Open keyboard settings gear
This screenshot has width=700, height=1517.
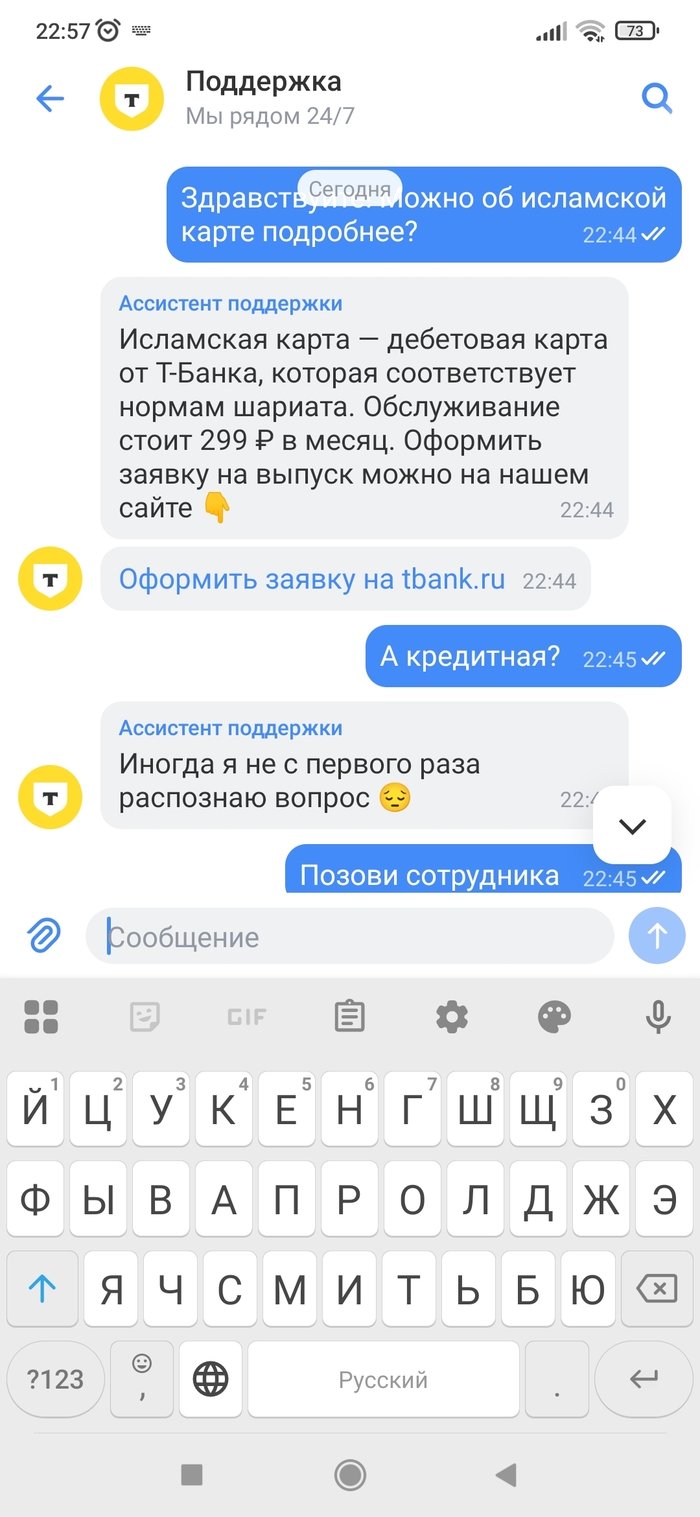coord(452,1017)
